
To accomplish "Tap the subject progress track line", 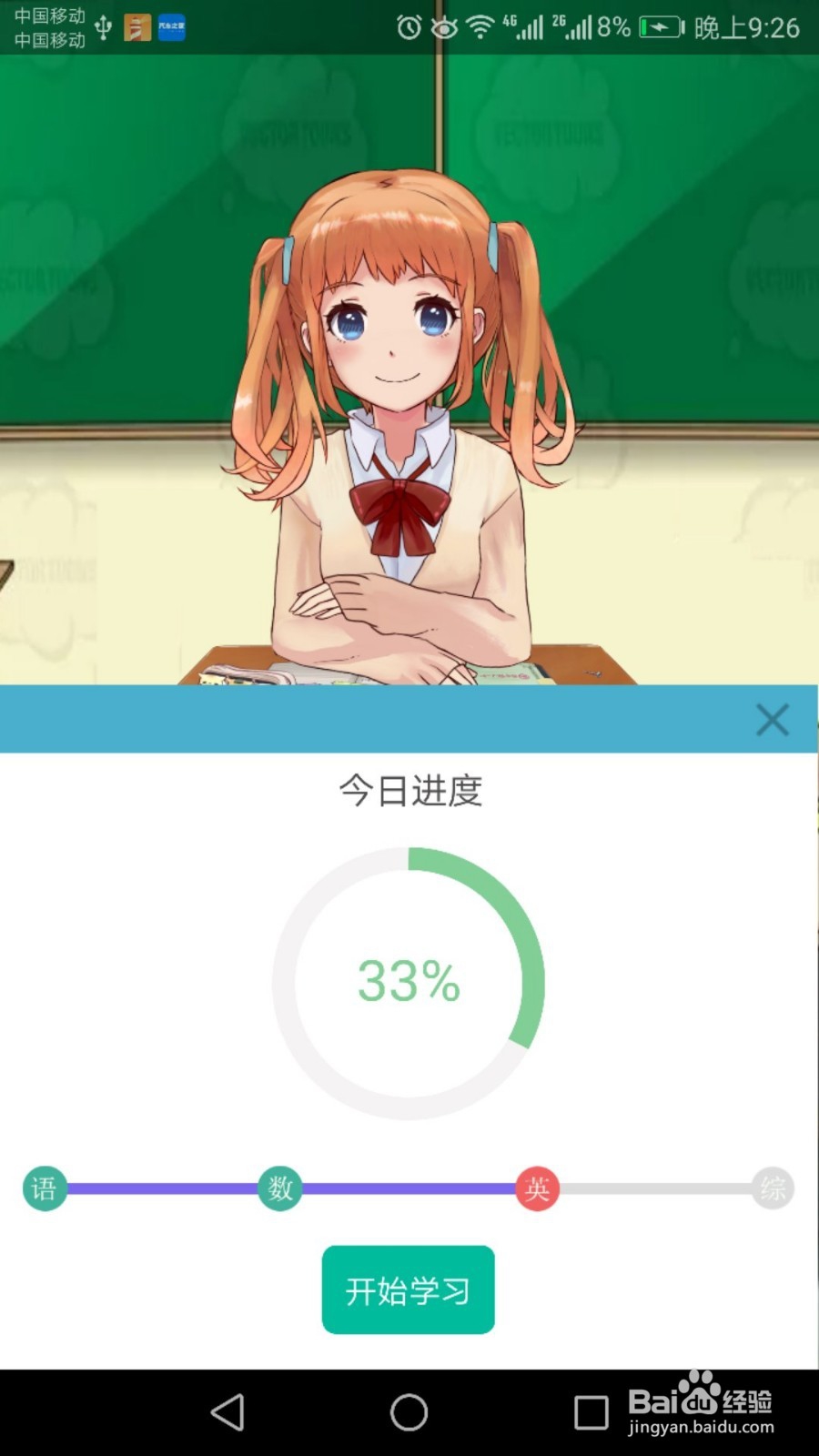I will (409, 1188).
